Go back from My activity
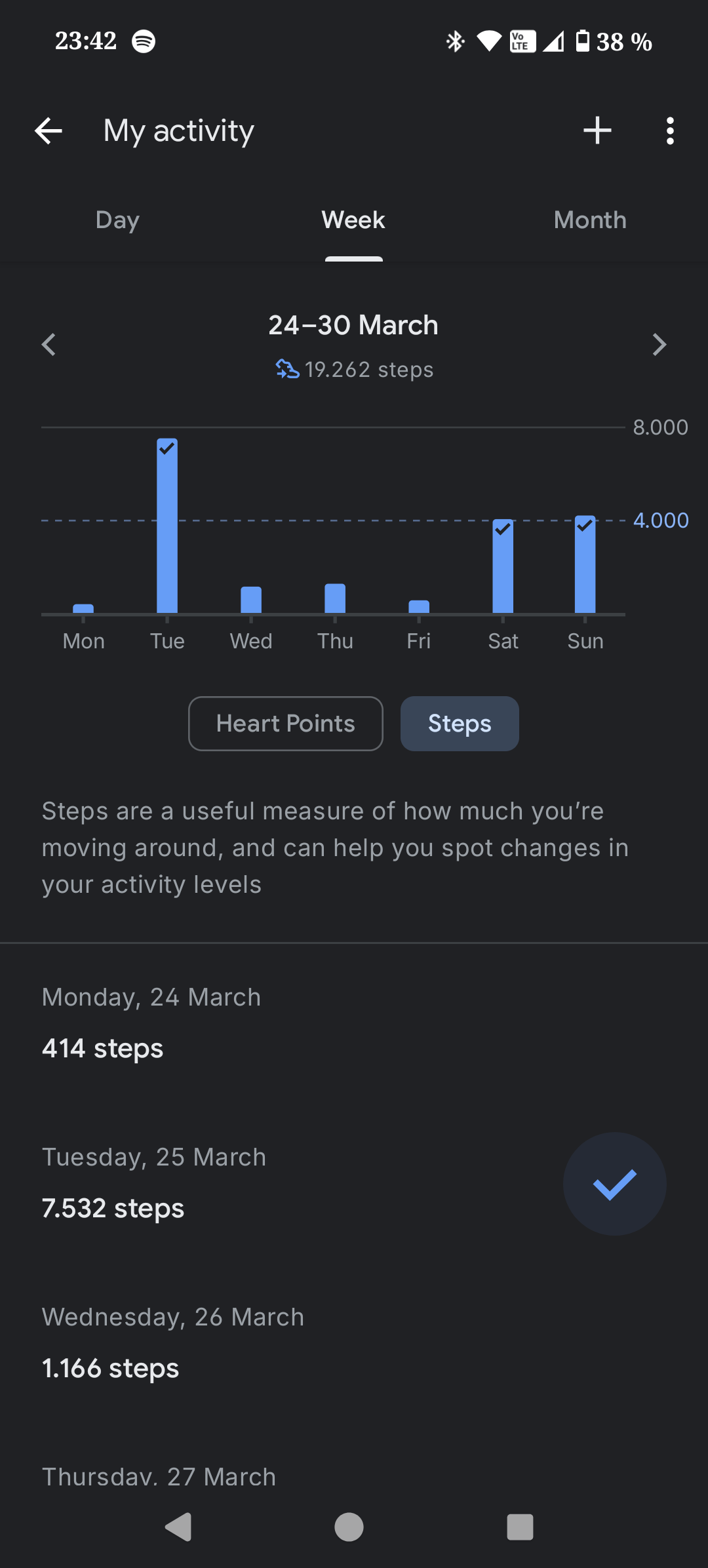The image size is (708, 1568). point(49,130)
